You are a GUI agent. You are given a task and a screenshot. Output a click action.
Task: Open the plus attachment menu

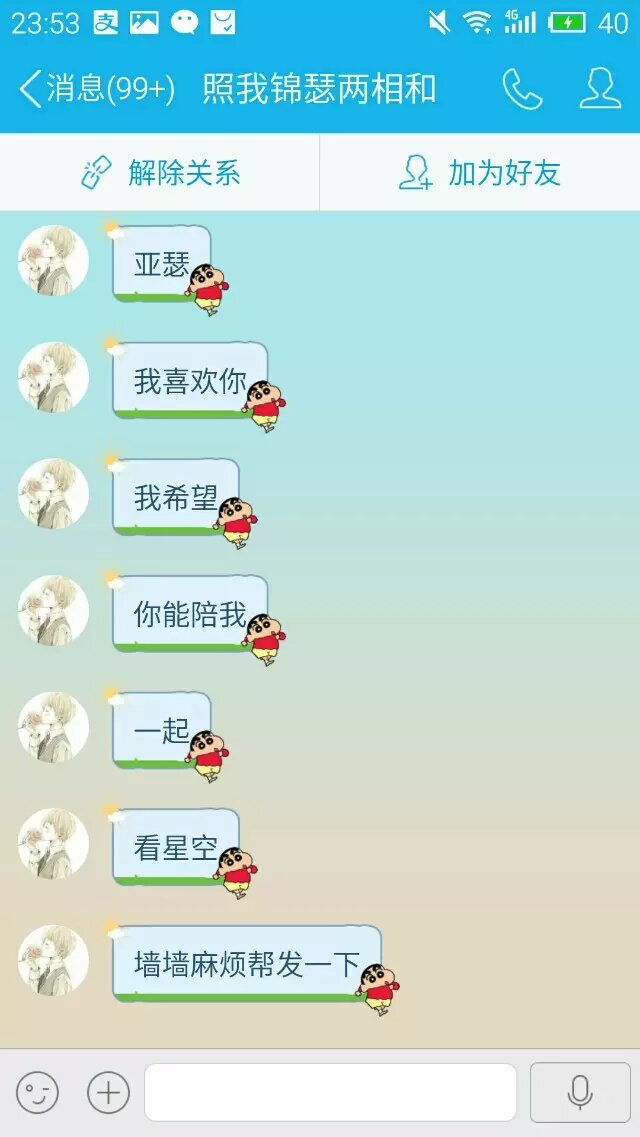pos(108,1092)
